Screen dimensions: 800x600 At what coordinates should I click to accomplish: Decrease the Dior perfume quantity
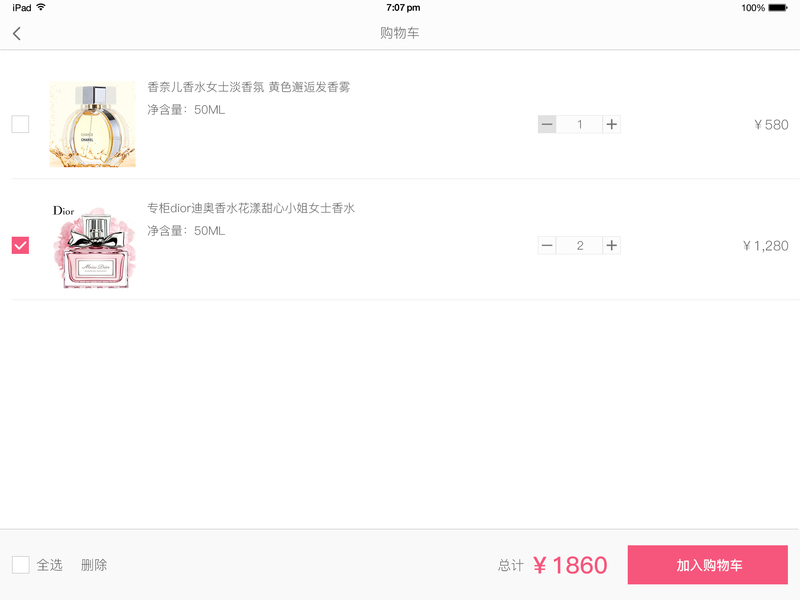pos(547,245)
